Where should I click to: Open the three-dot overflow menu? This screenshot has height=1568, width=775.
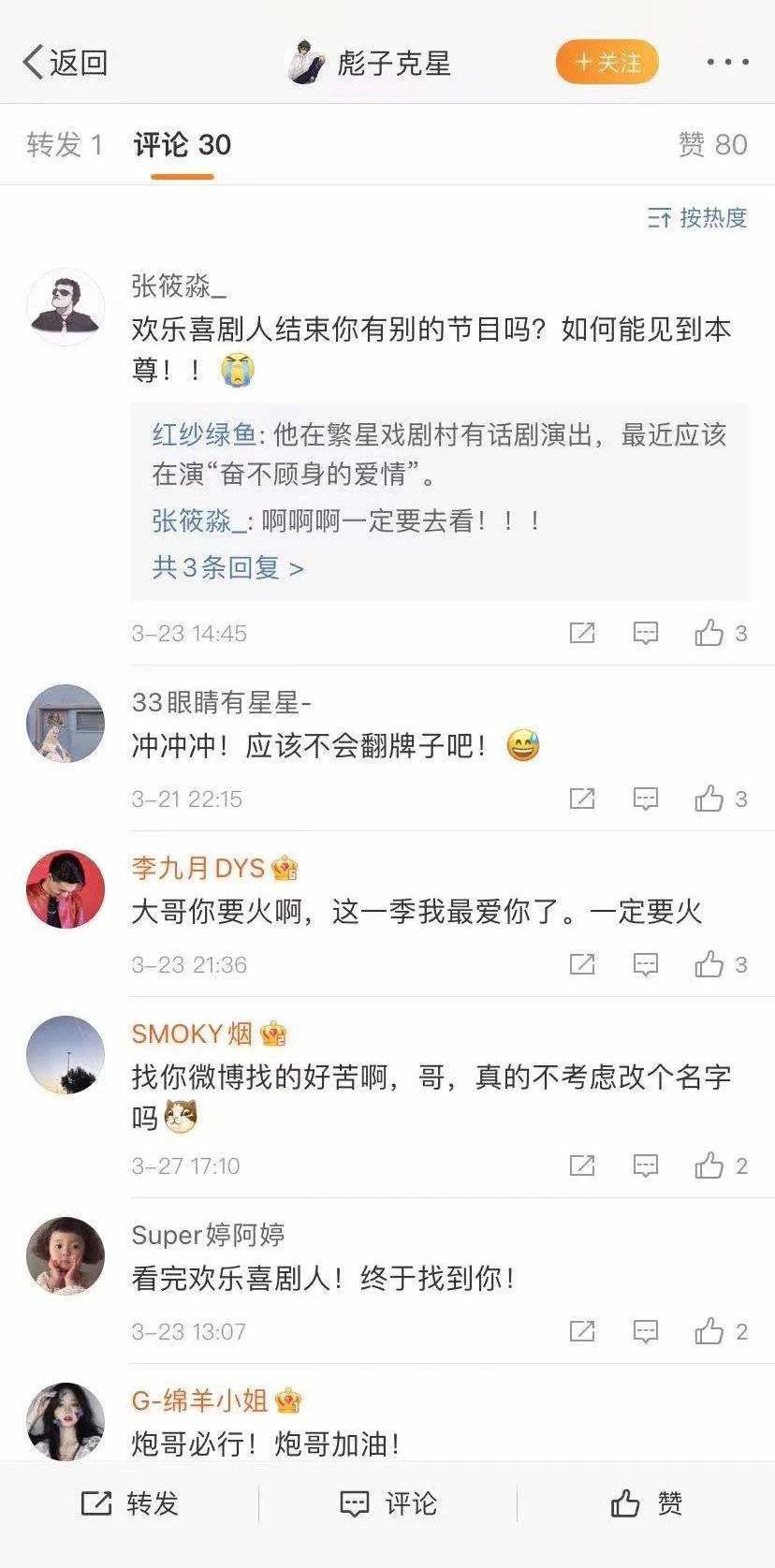click(726, 63)
